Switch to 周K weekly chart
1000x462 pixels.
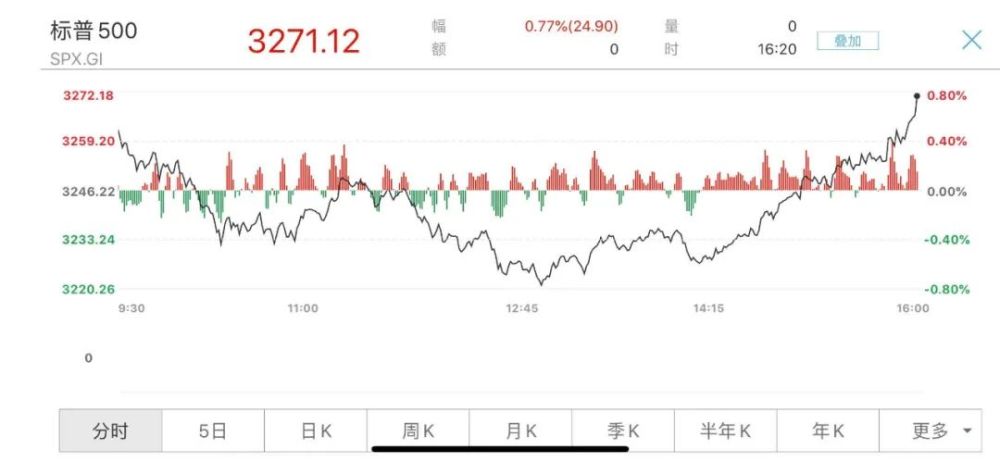pyautogui.click(x=418, y=431)
